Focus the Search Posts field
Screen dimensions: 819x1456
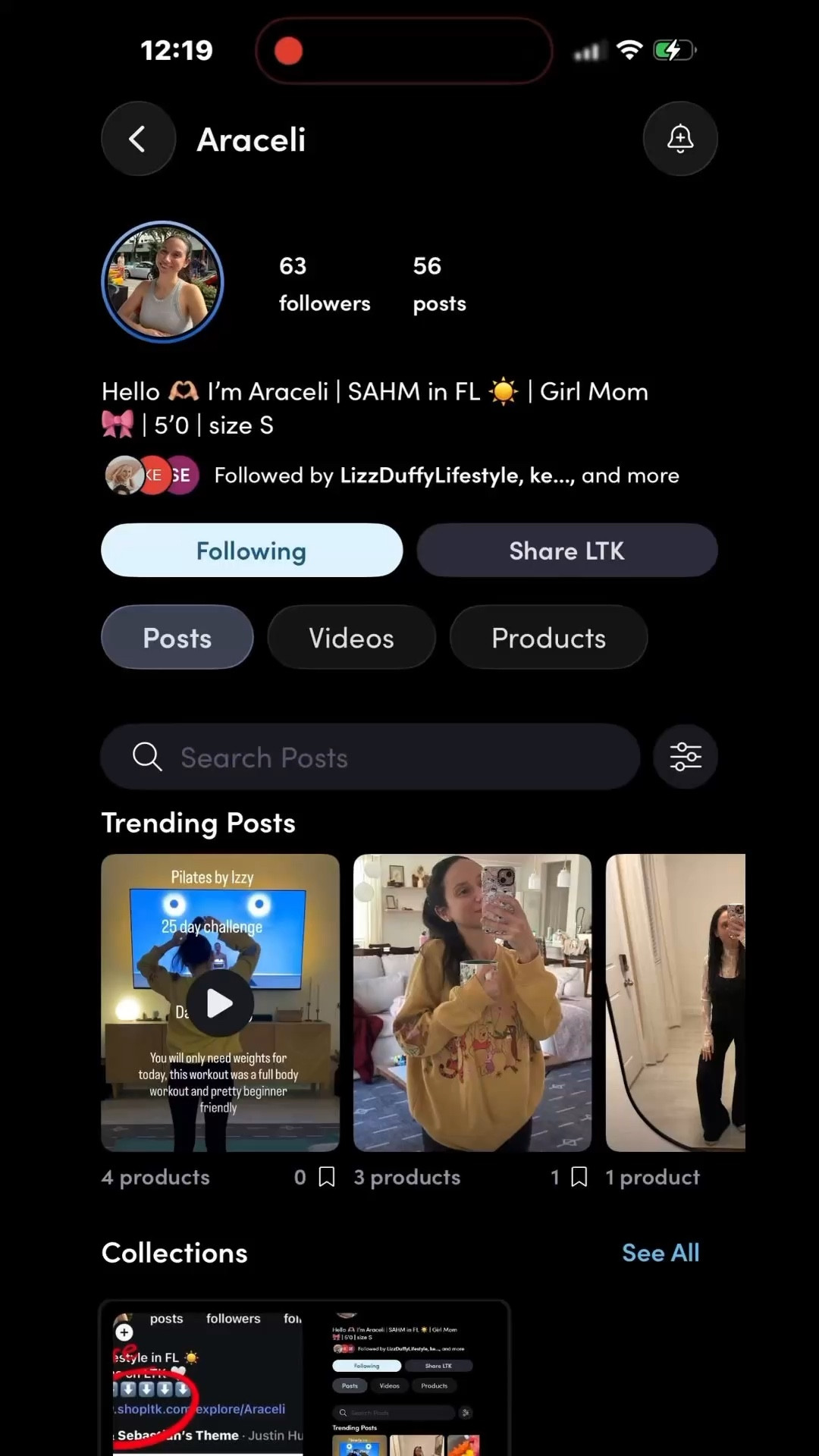[370, 757]
